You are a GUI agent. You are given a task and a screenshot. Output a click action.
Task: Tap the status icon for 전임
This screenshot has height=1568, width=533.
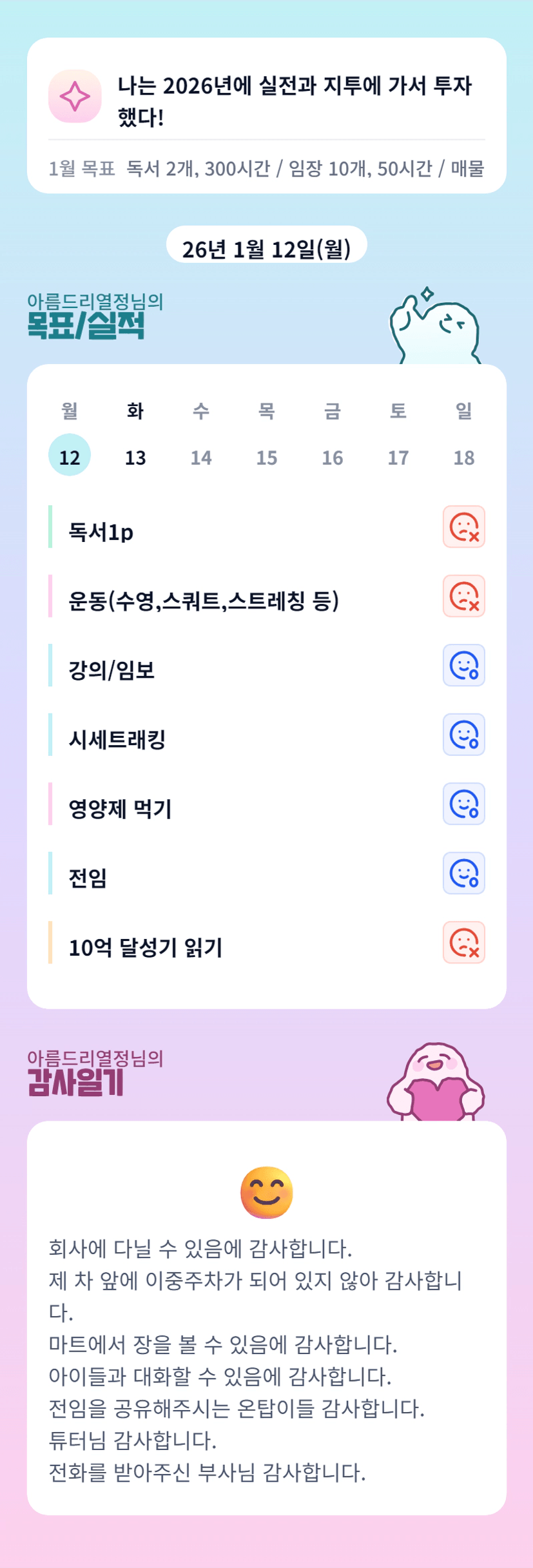point(463,873)
